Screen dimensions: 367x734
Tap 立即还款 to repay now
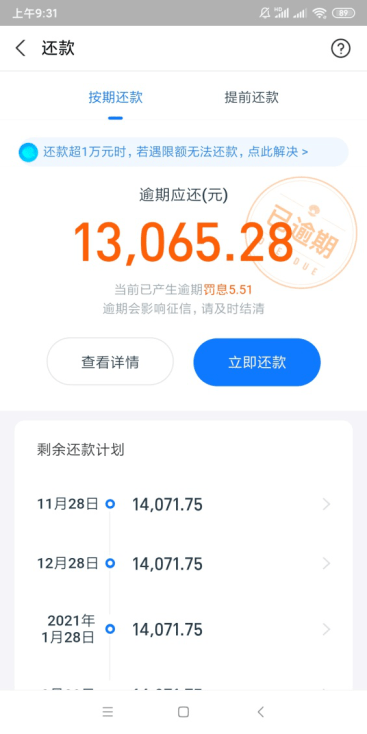[257, 362]
